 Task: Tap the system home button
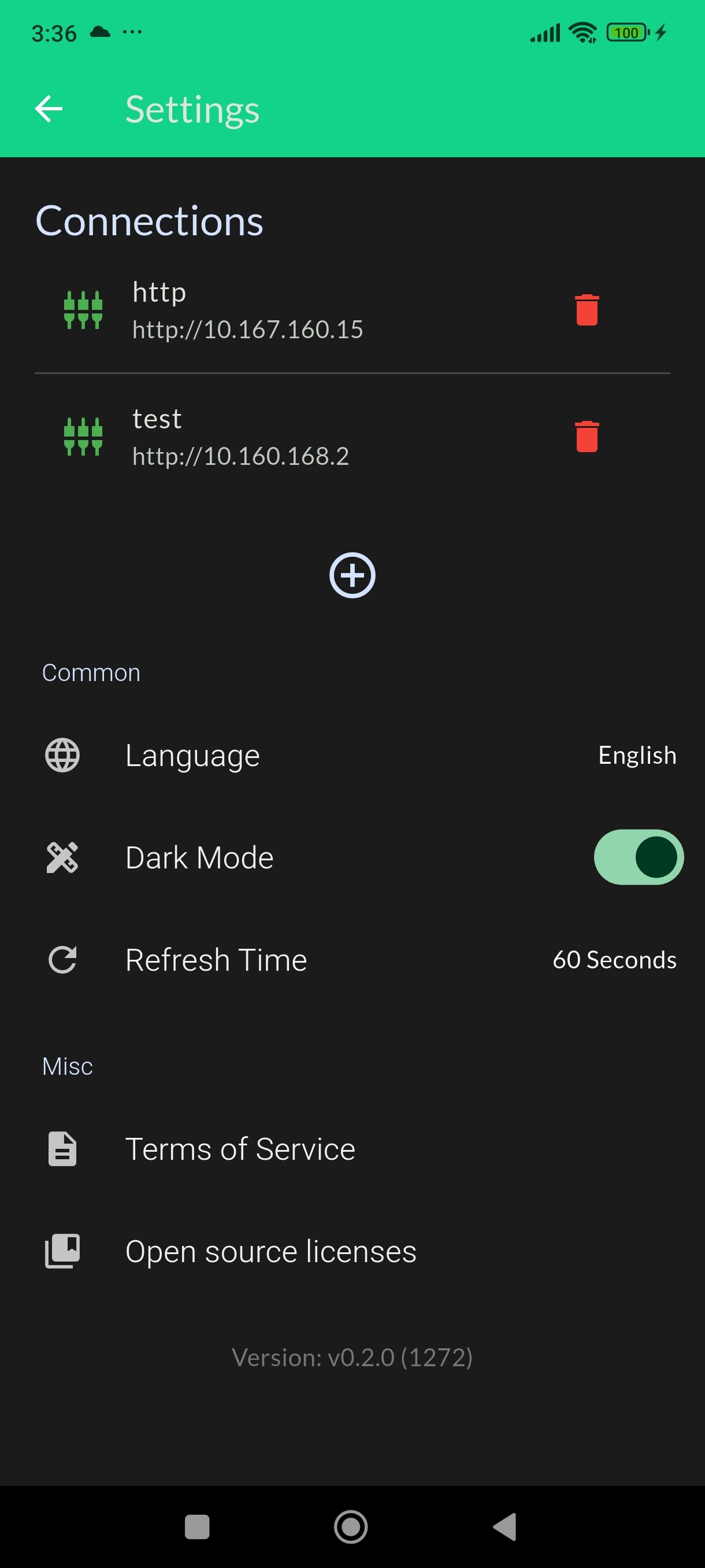point(351,1526)
